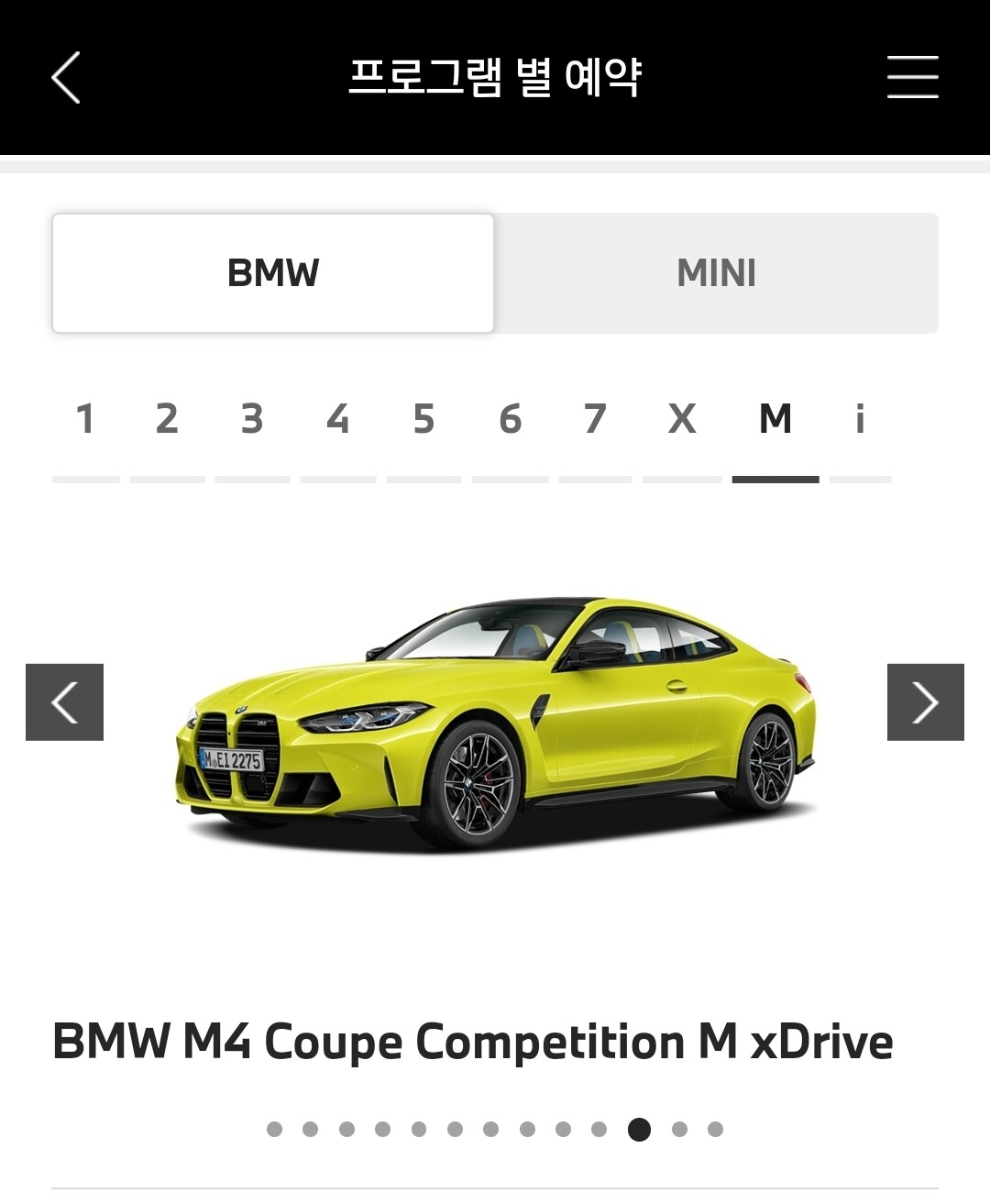Select the BMW brand segment

(x=273, y=273)
